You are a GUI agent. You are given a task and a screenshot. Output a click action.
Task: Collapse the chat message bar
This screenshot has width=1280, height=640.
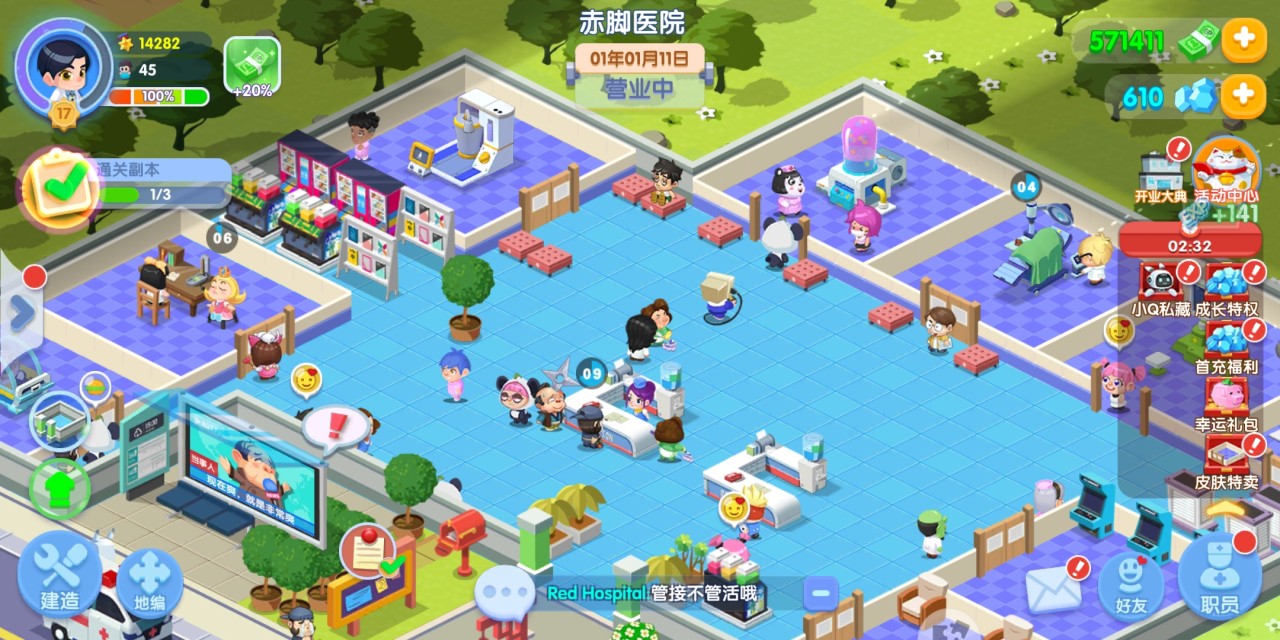click(x=820, y=593)
